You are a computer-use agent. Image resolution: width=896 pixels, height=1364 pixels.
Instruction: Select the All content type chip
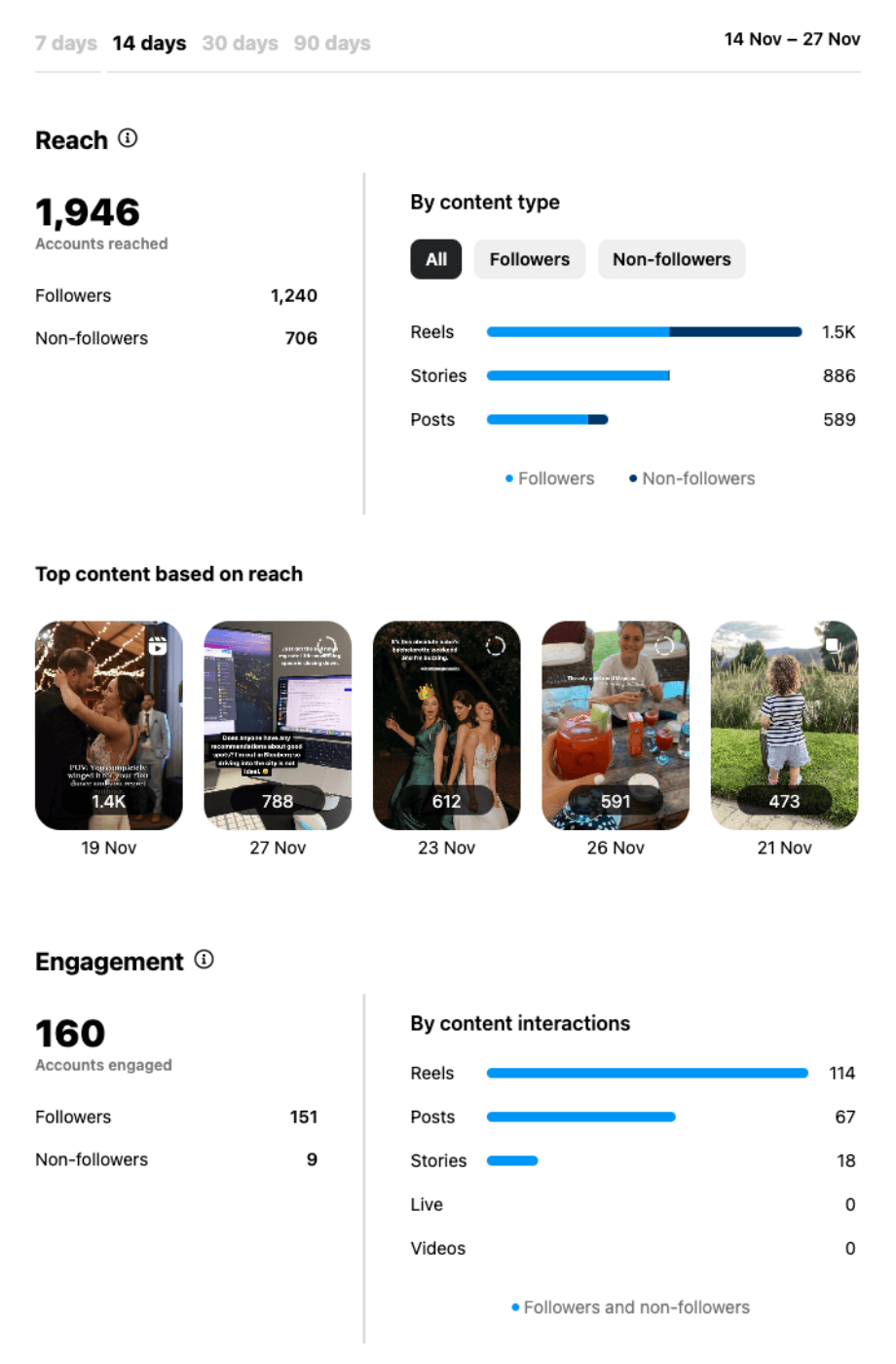[x=435, y=259]
